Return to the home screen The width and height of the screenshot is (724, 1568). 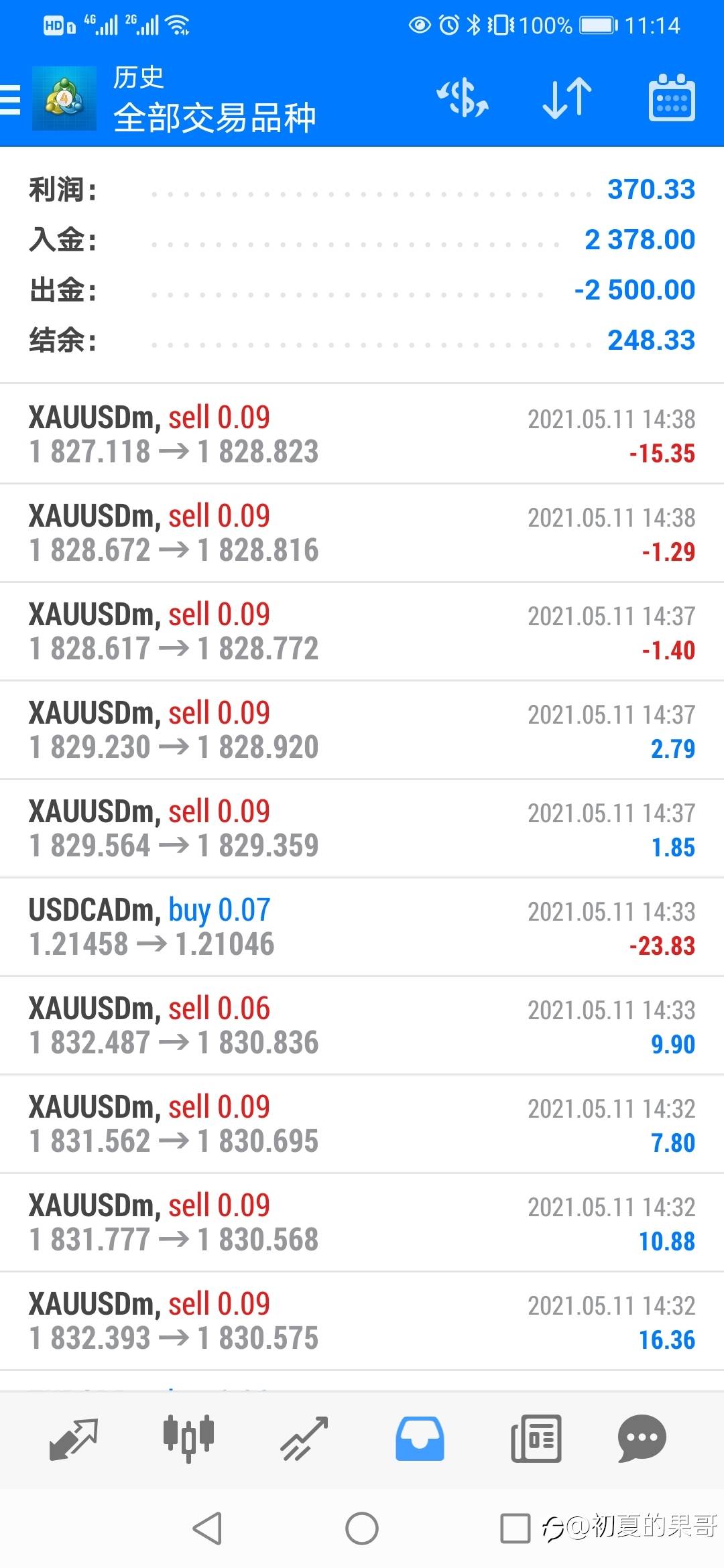coord(362,1528)
